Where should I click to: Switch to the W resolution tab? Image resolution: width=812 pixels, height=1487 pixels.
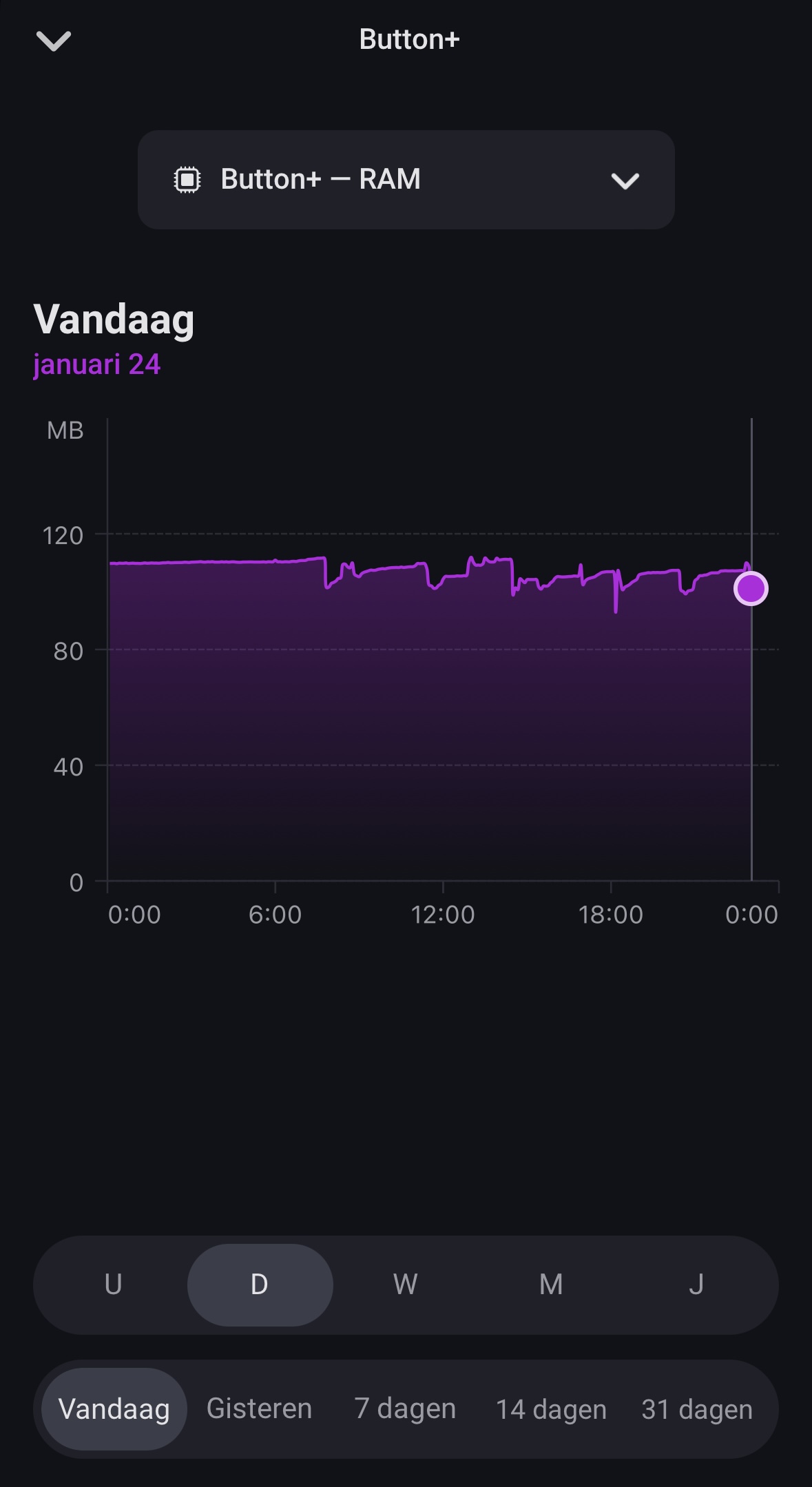pos(405,1285)
